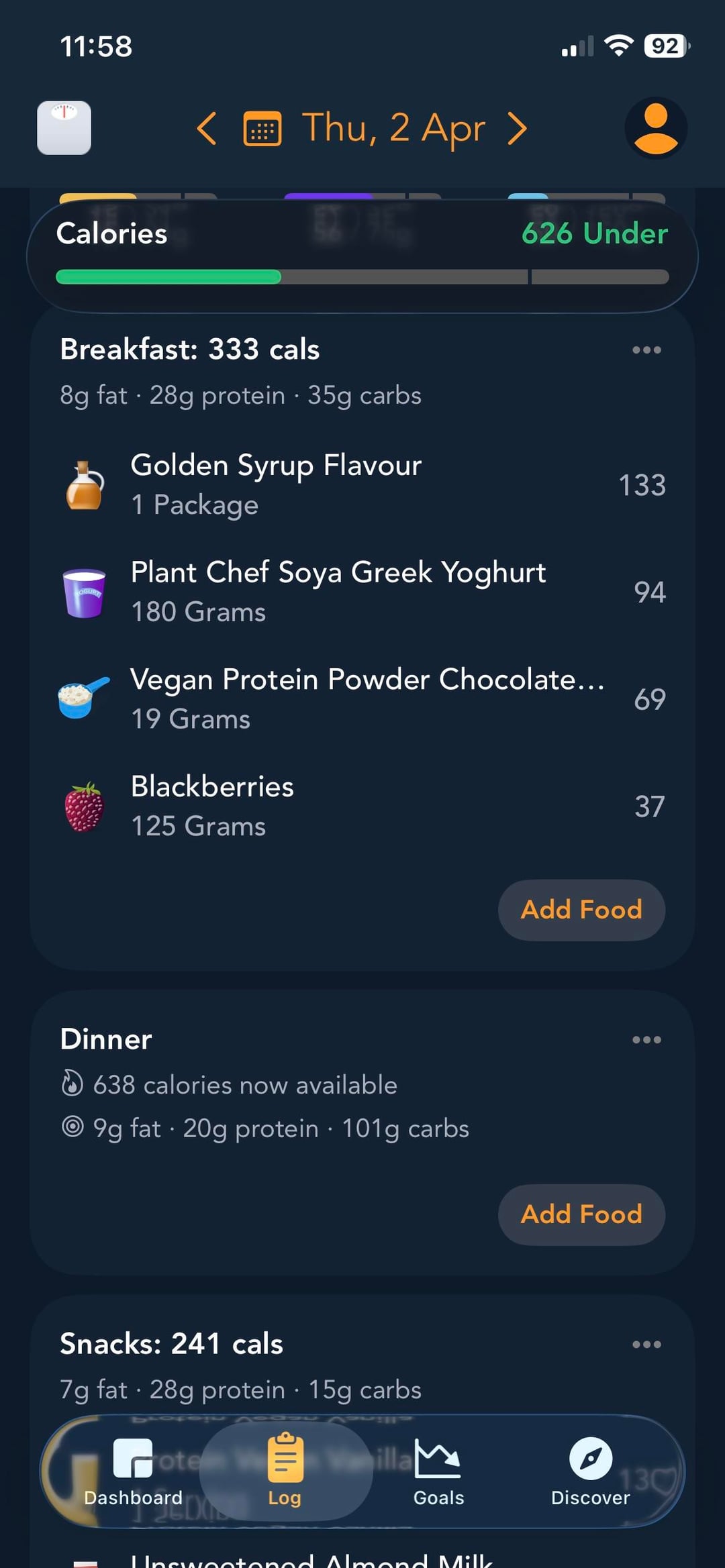Open Dinner more options menu
The height and width of the screenshot is (1568, 725).
click(646, 1040)
